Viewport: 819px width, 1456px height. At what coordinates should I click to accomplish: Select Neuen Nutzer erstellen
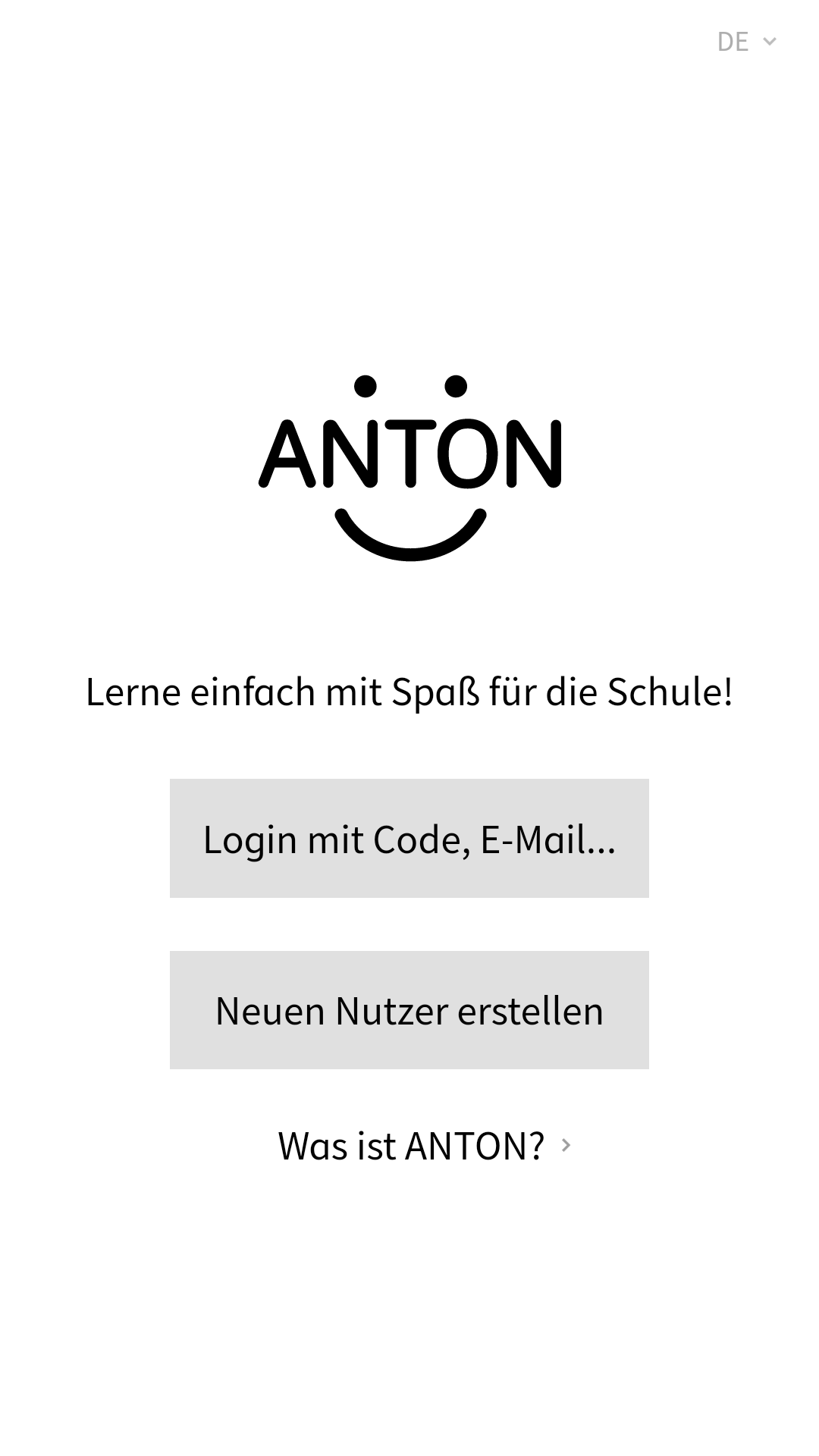coord(409,1010)
